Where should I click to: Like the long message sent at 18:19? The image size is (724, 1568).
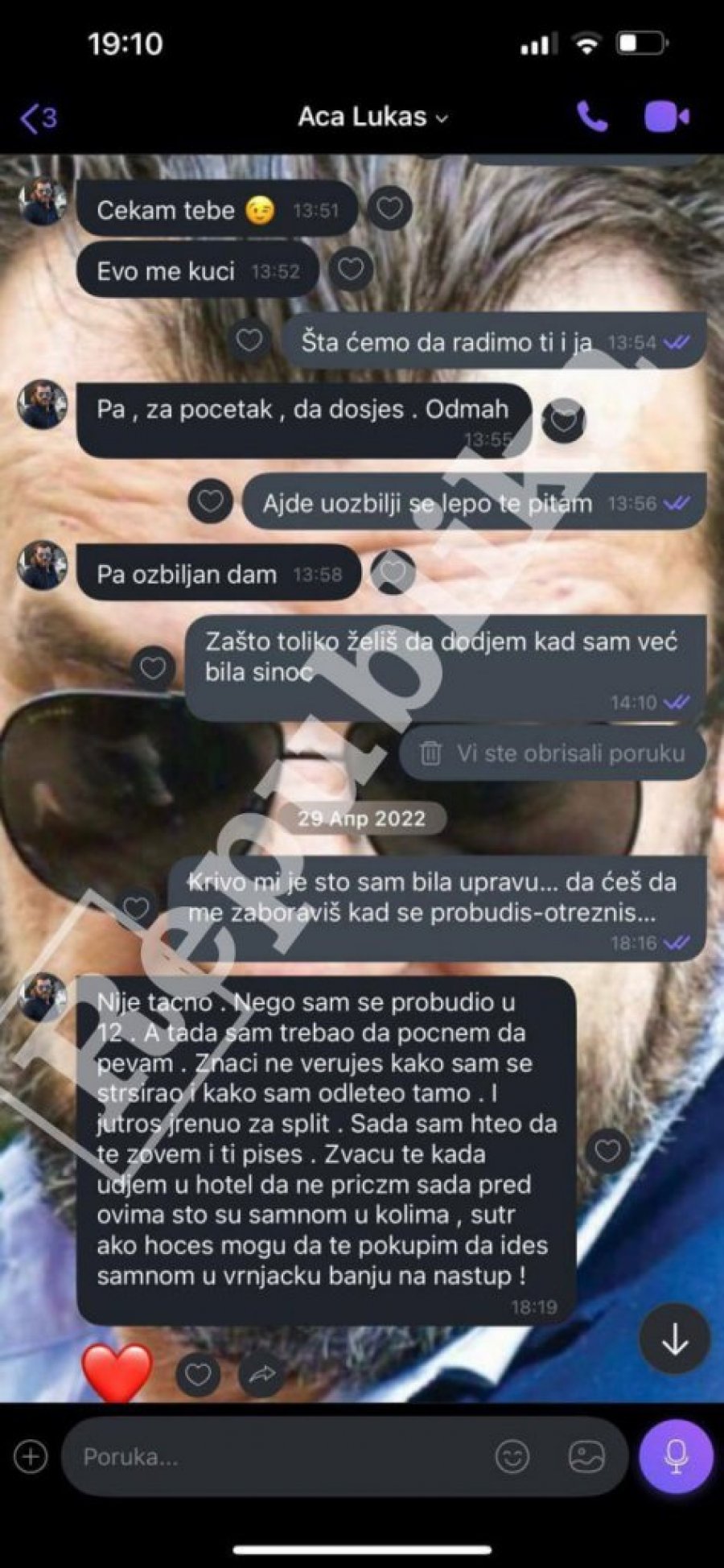pos(607,1151)
